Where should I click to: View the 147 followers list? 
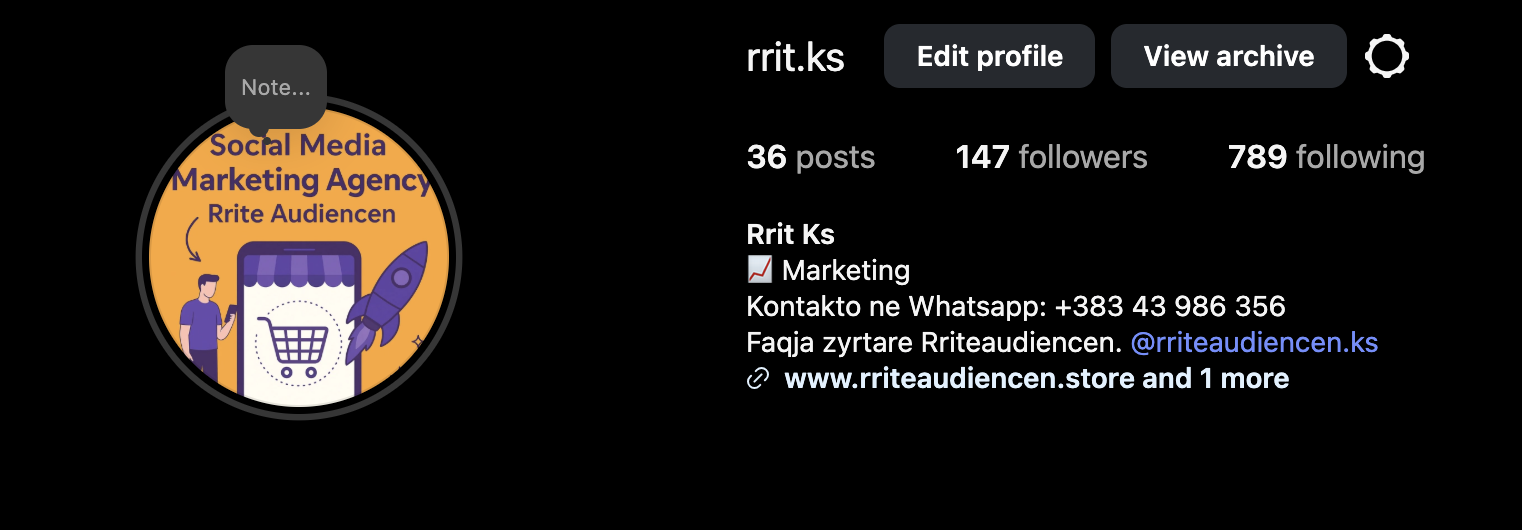click(x=1051, y=157)
